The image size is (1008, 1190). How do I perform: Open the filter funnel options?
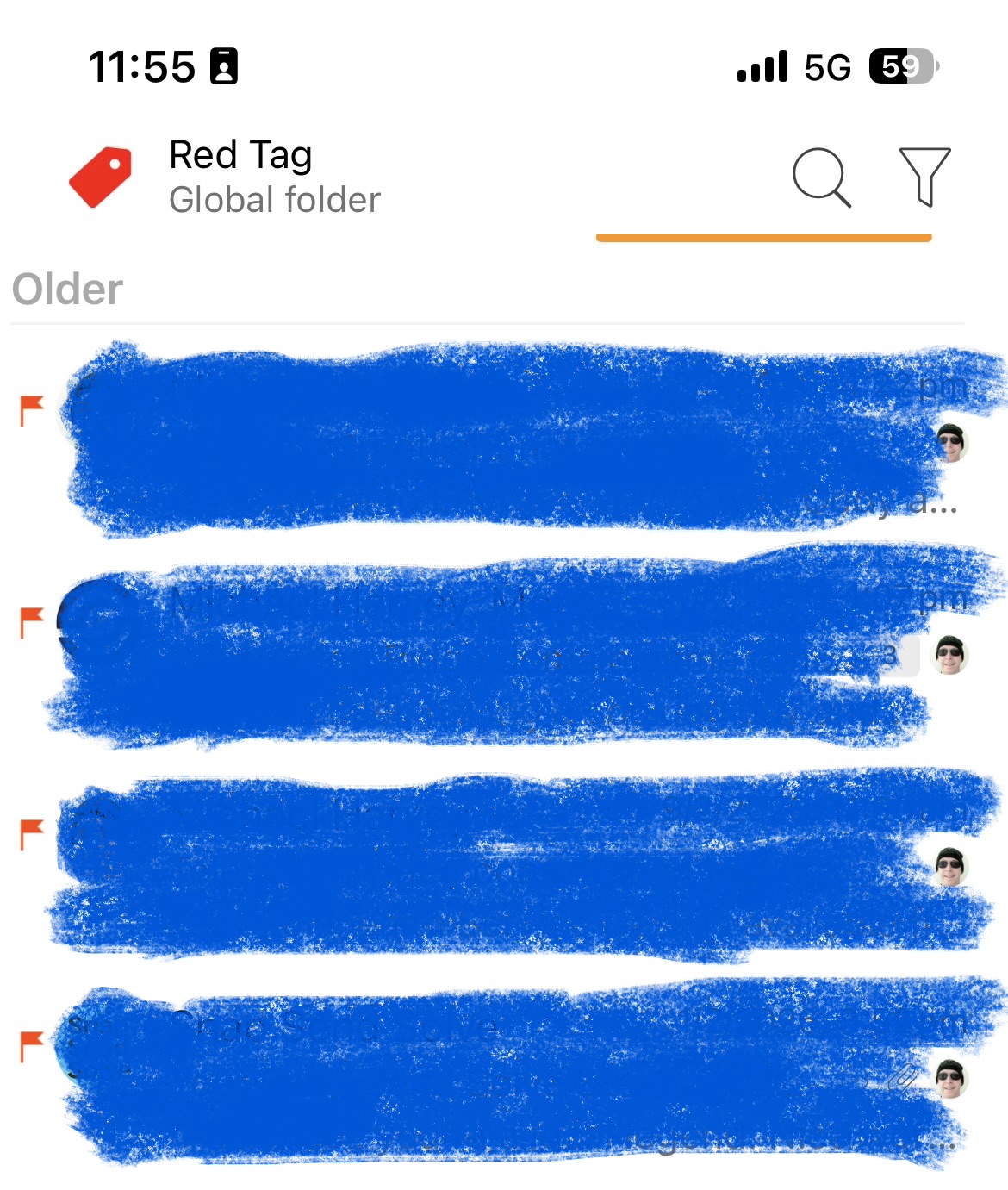point(924,177)
